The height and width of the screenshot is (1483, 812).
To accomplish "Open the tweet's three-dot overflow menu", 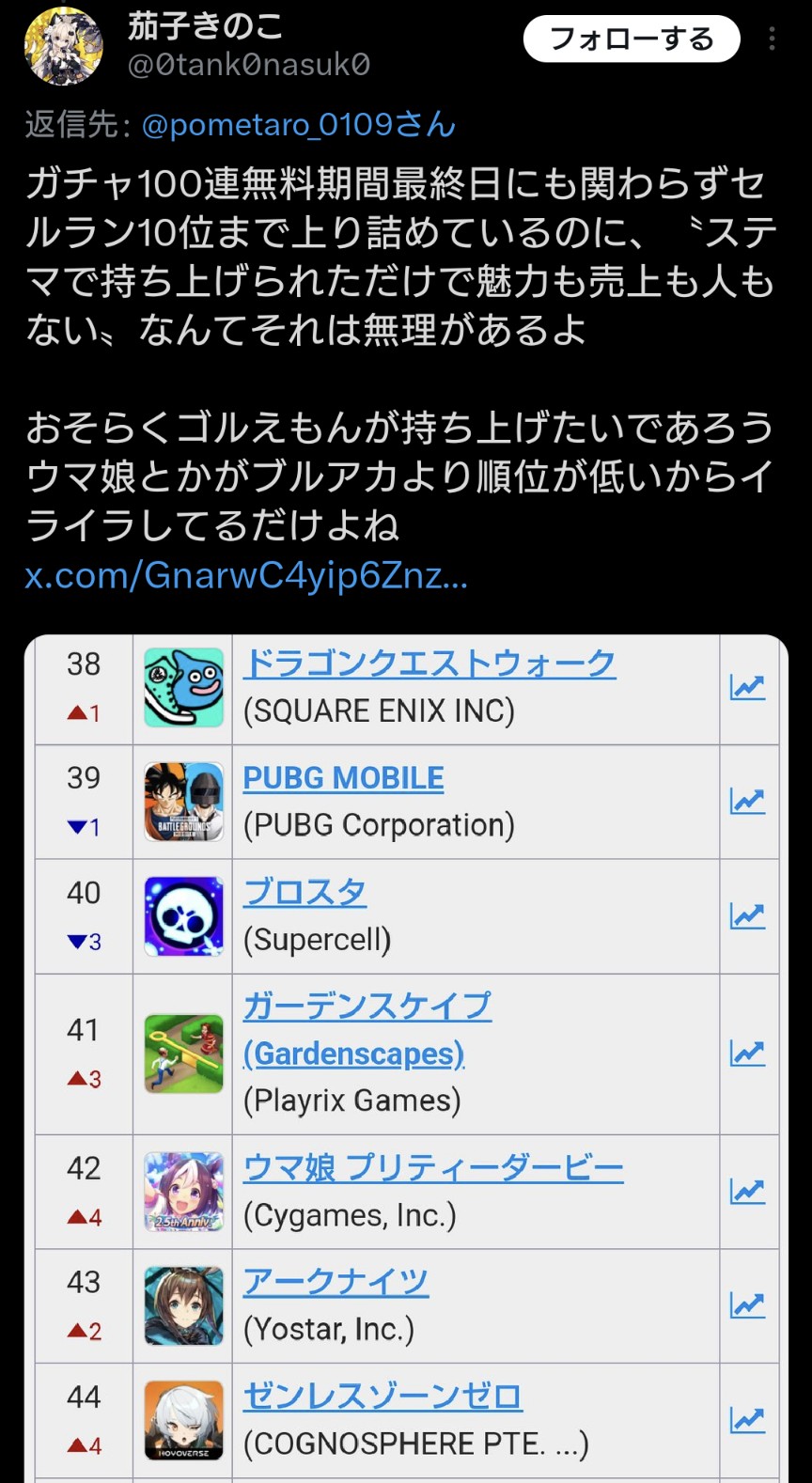I will (772, 39).
